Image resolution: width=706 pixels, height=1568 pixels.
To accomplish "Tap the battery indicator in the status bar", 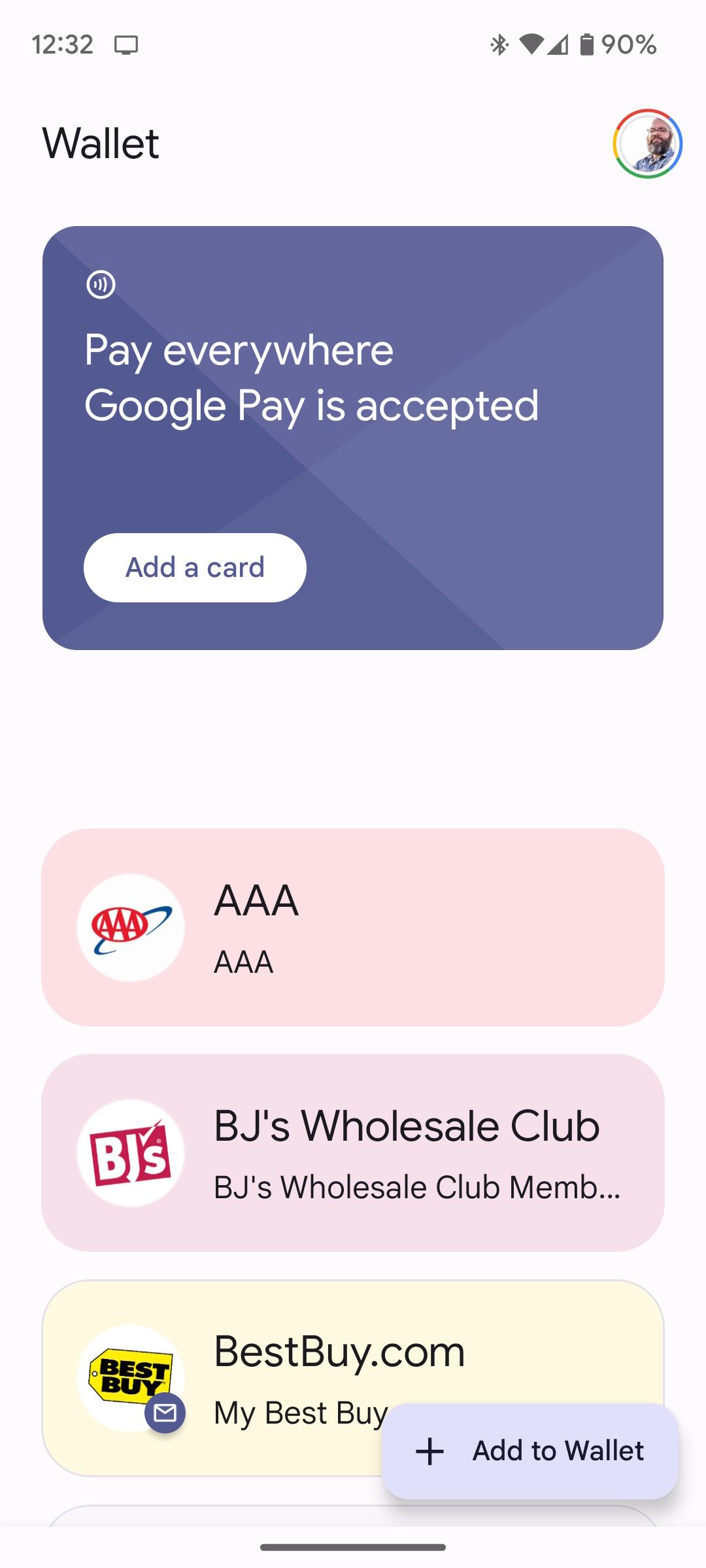I will click(588, 43).
